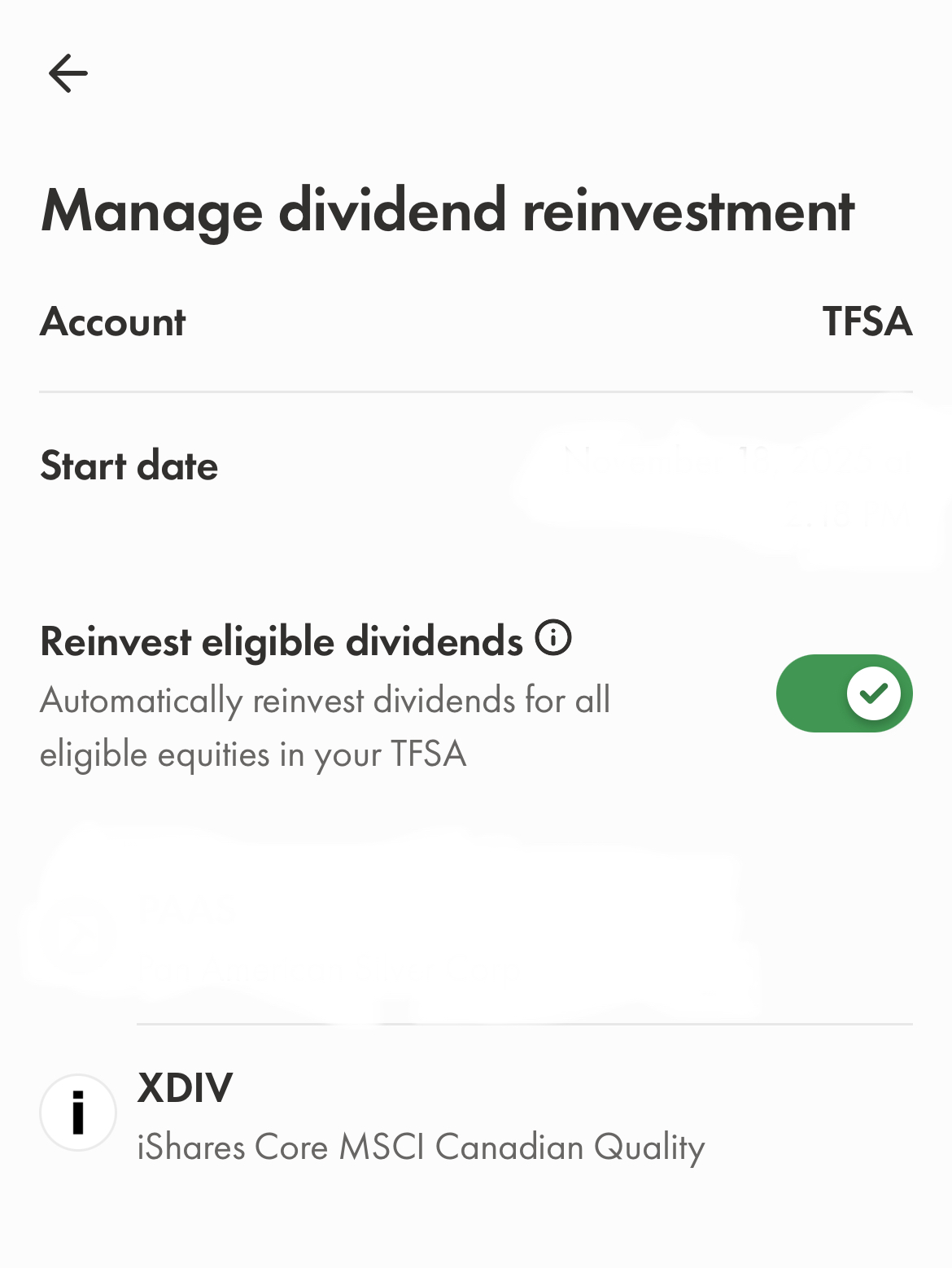Screen dimensions: 952x1268
Task: Go back using the arrow icon
Action: pyautogui.click(x=68, y=74)
